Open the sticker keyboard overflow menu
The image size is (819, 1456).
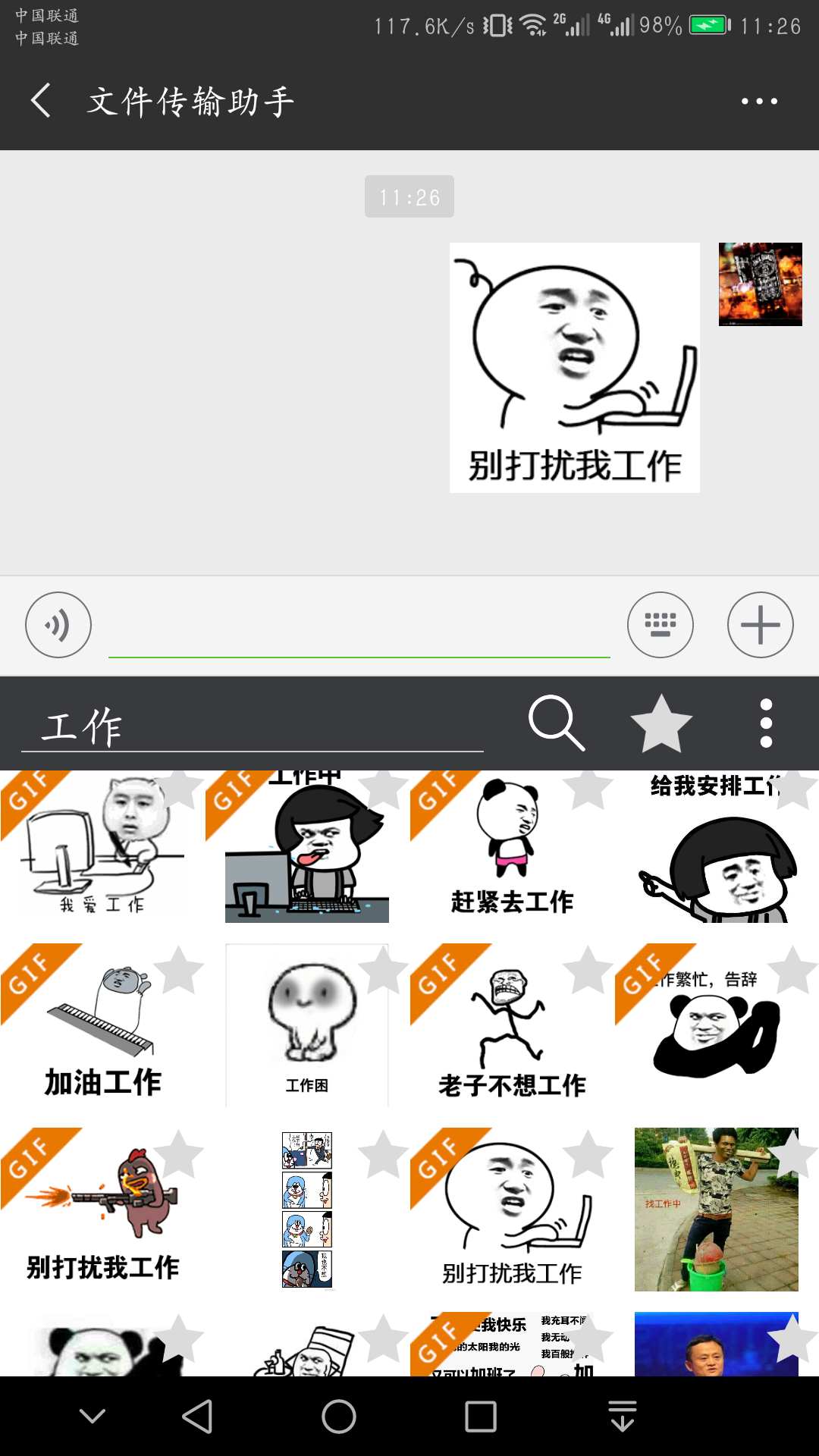click(766, 723)
